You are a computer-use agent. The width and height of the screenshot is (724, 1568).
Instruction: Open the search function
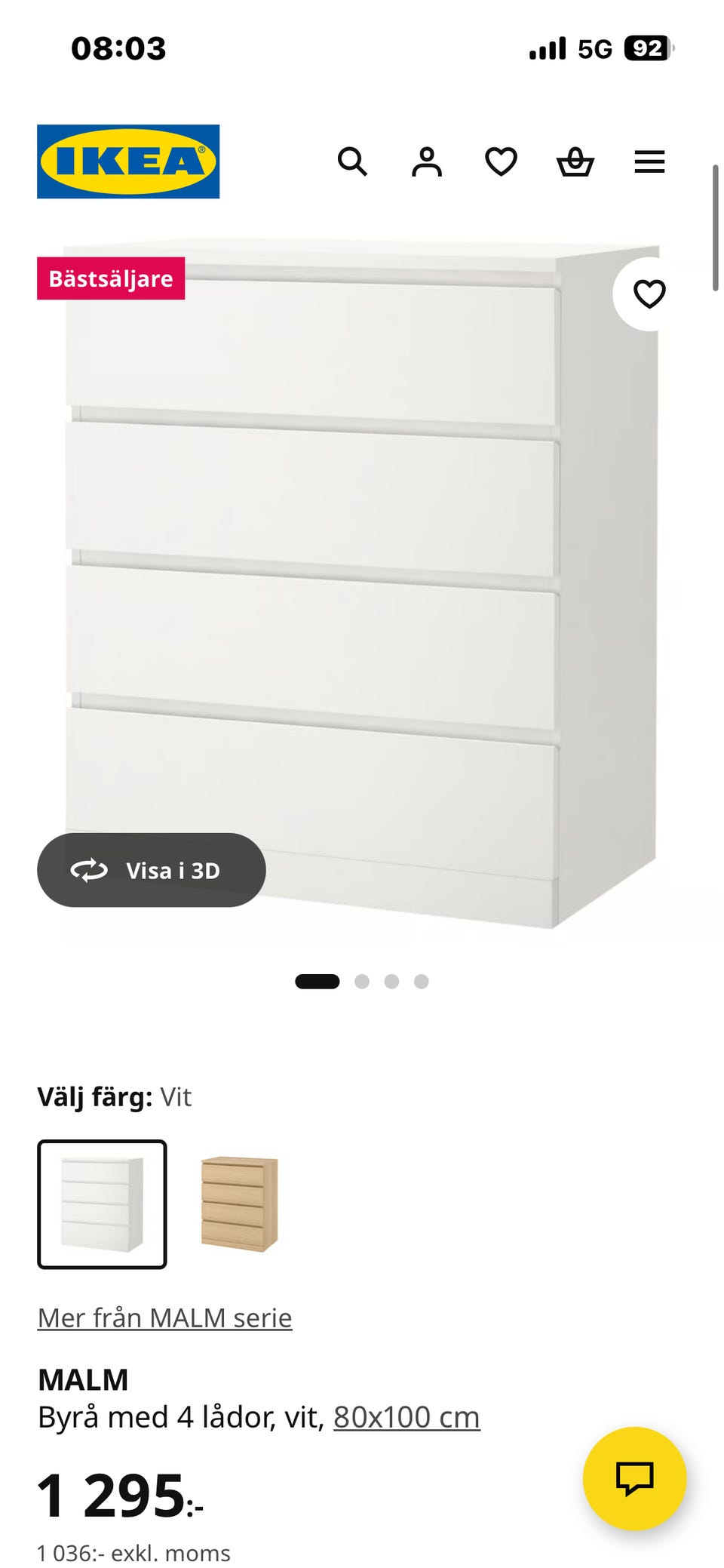(x=352, y=161)
